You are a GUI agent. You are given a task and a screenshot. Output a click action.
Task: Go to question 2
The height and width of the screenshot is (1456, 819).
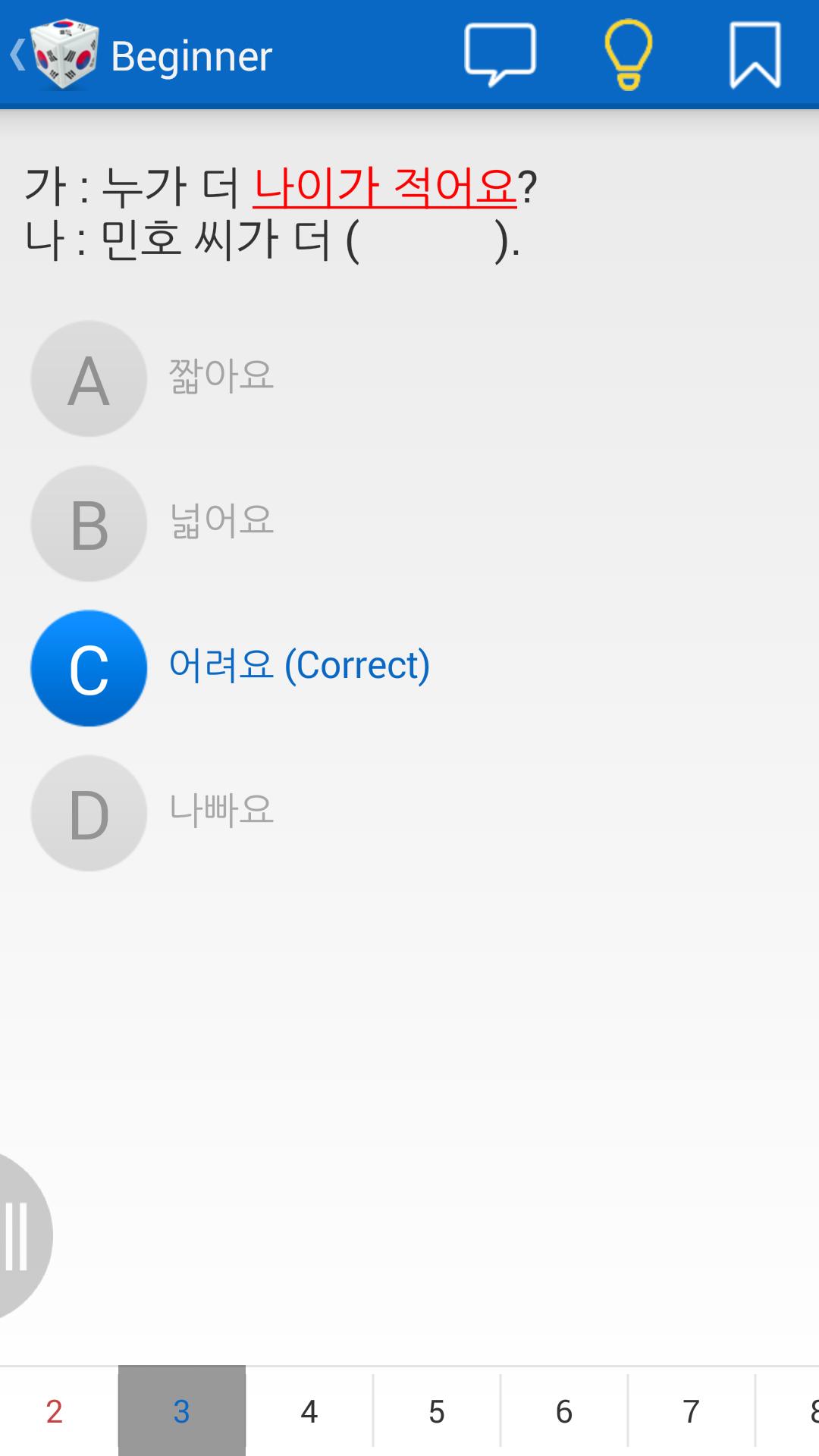tap(52, 1410)
